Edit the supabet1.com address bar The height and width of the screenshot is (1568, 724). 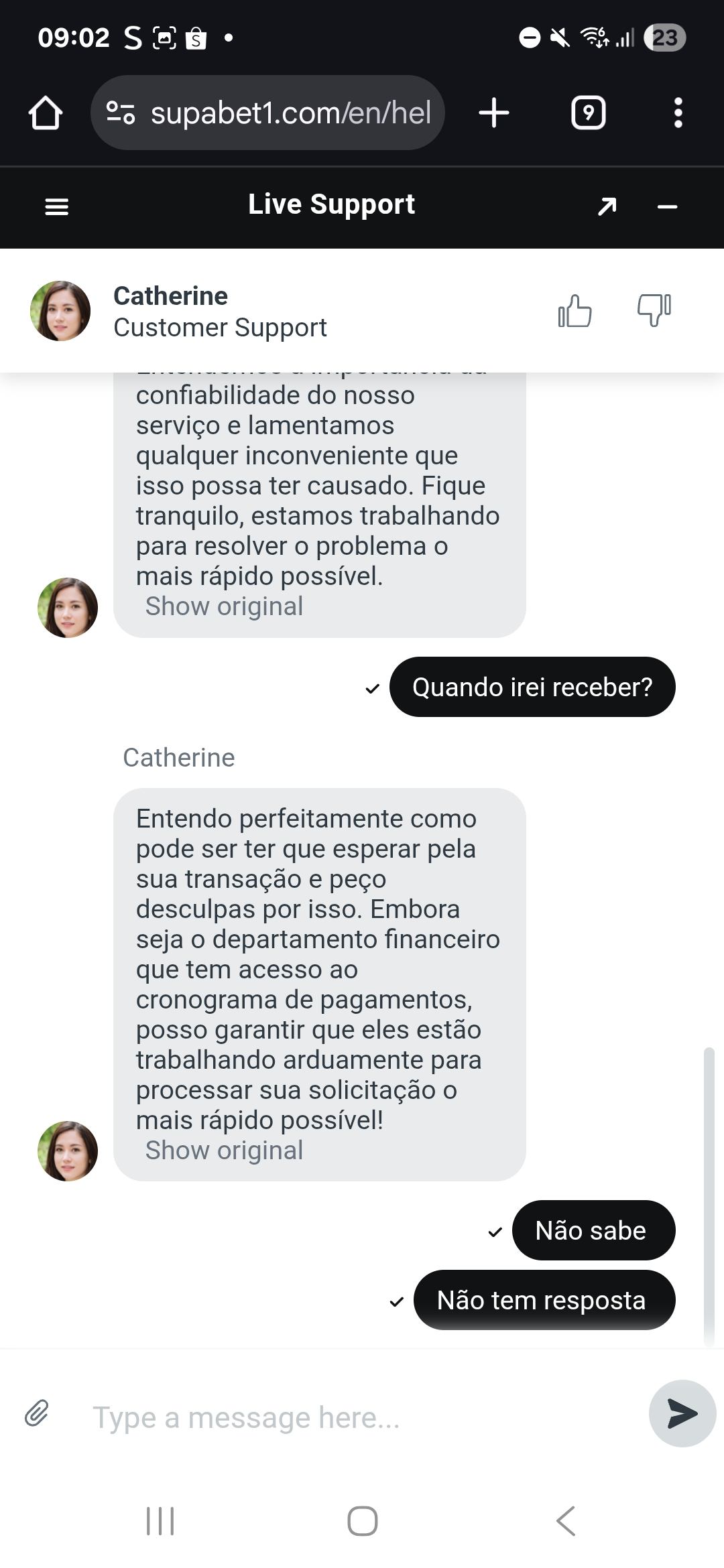288,113
